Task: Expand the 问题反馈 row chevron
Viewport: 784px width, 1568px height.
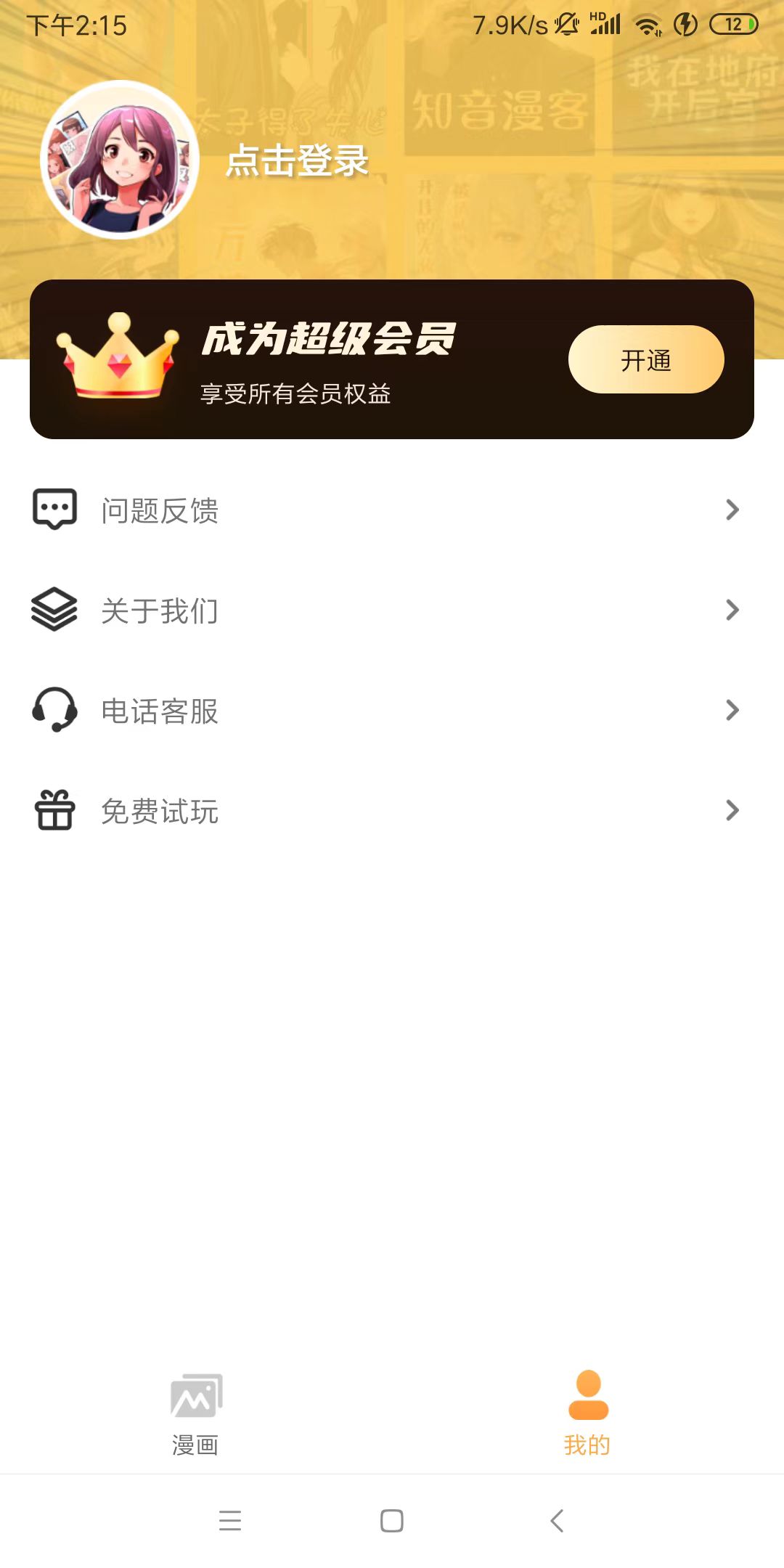Action: (x=732, y=510)
